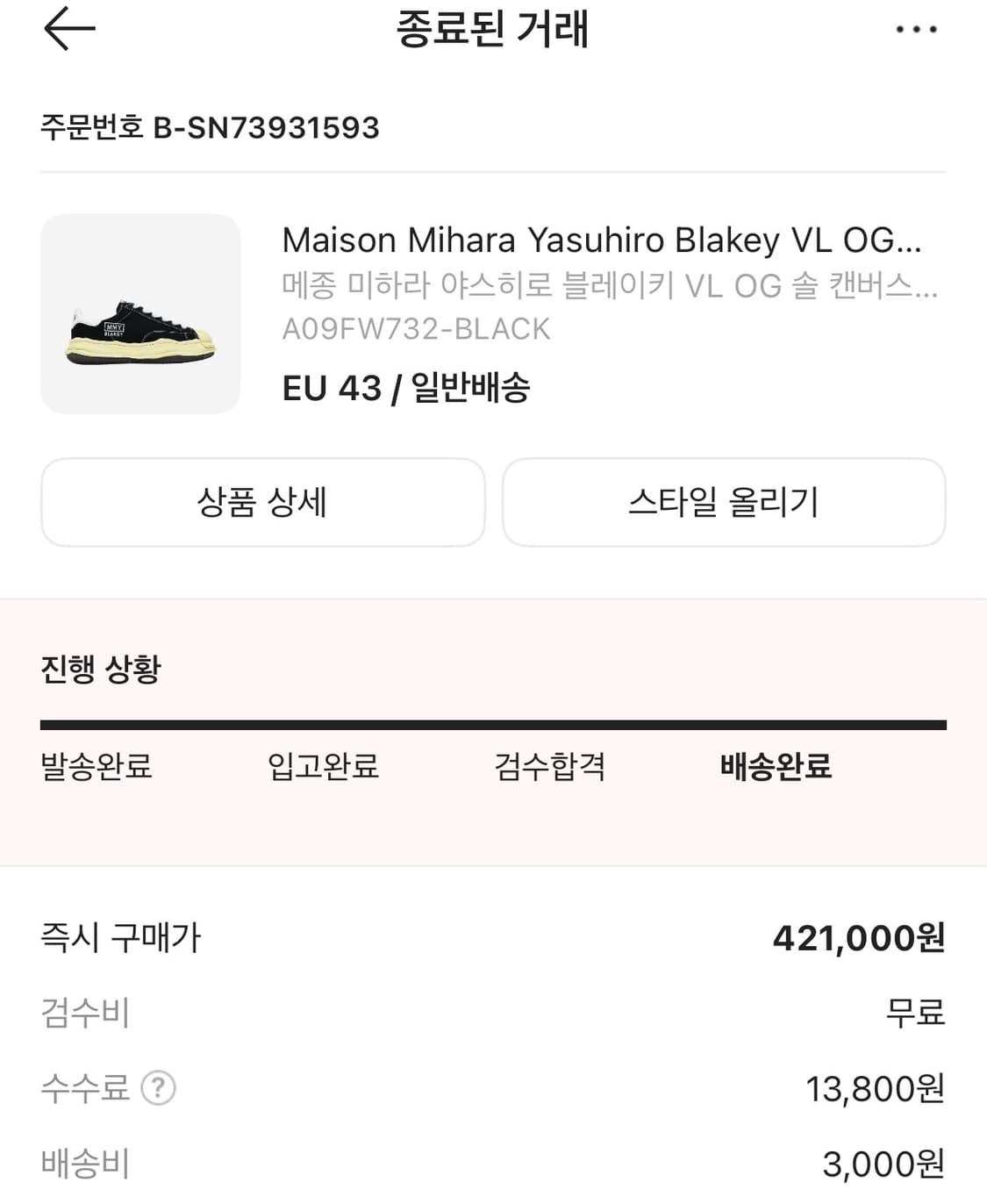The height and width of the screenshot is (1204, 987).
Task: Click the shipment progress bar
Action: point(493,724)
